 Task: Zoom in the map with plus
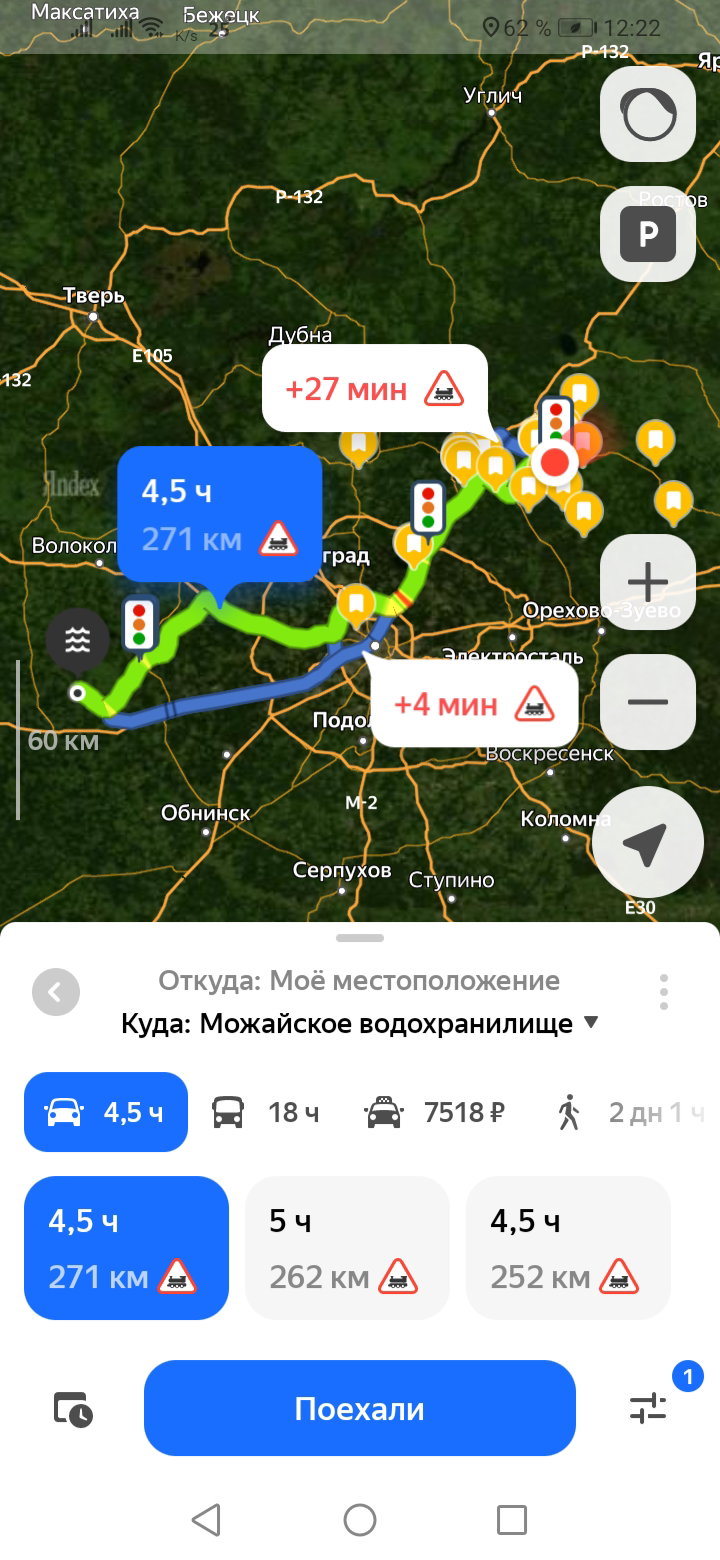pyautogui.click(x=648, y=581)
